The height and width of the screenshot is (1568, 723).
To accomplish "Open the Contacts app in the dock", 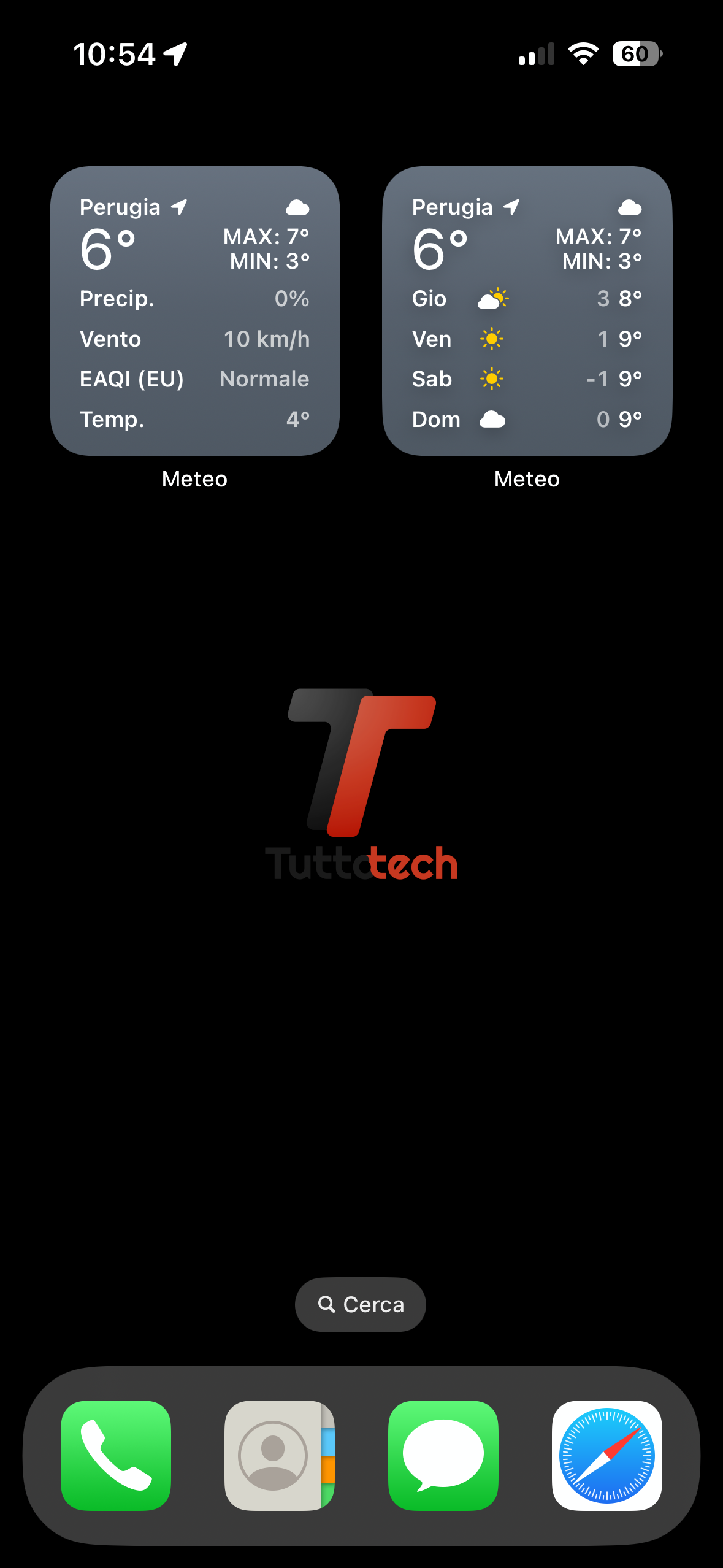I will pos(280,1455).
